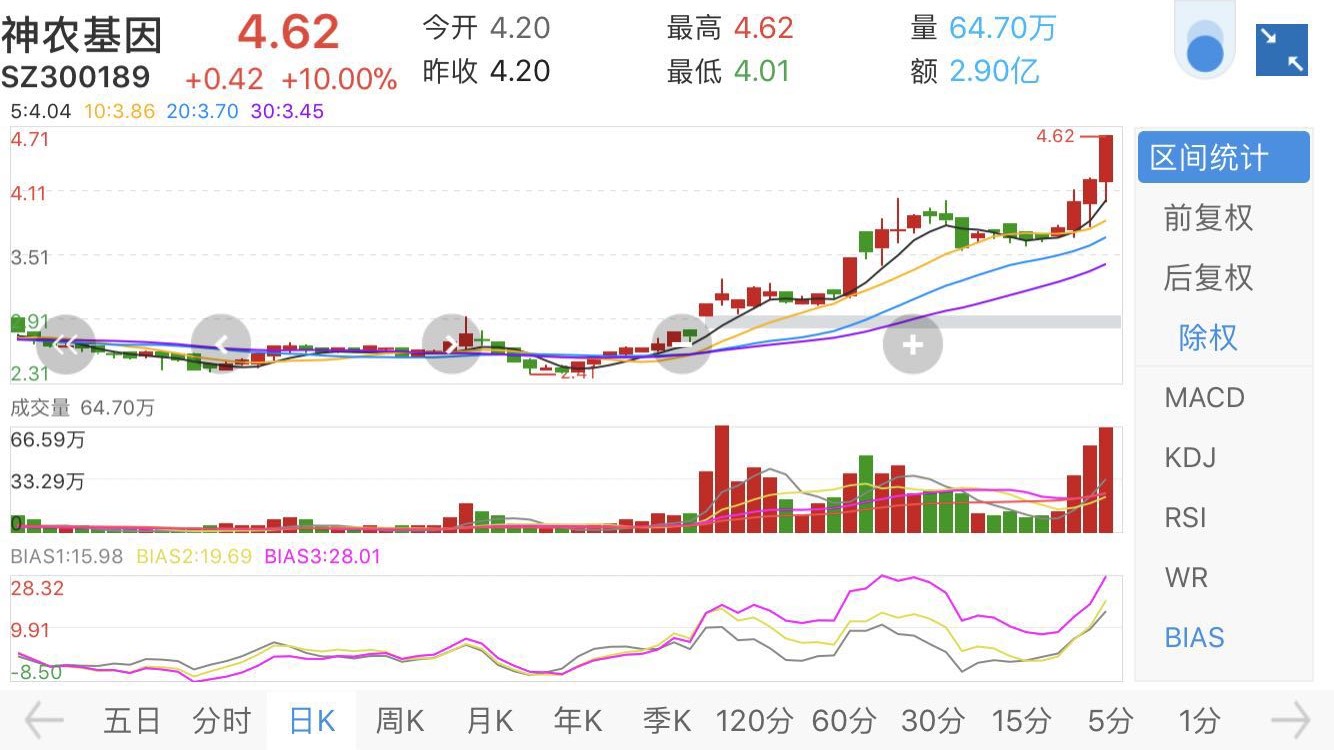Viewport: 1334px width, 750px height.
Task: Switch indicator to KDJ
Action: click(1190, 458)
